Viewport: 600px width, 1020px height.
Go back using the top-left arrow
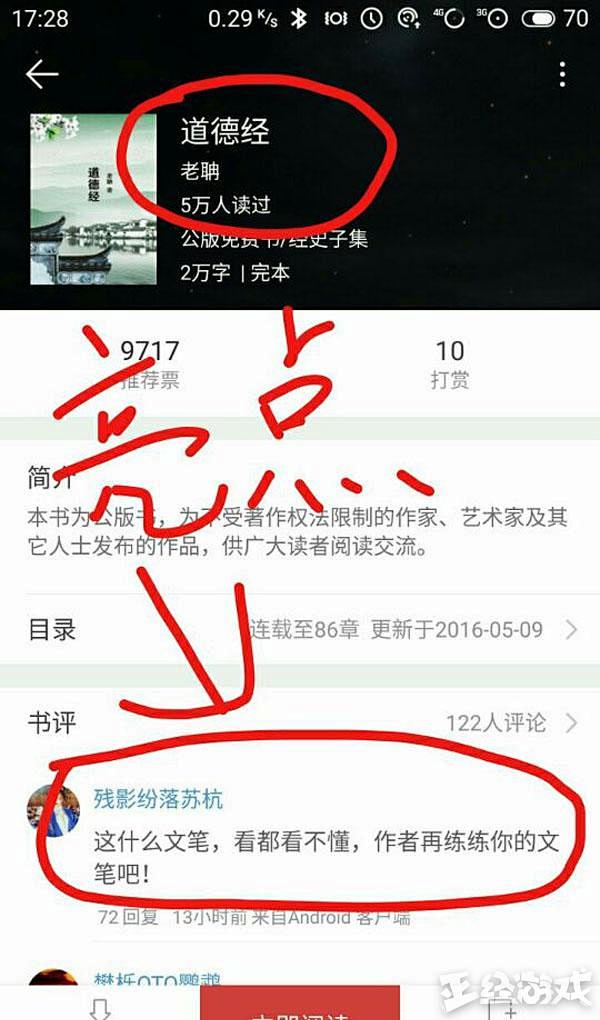pyautogui.click(x=42, y=74)
